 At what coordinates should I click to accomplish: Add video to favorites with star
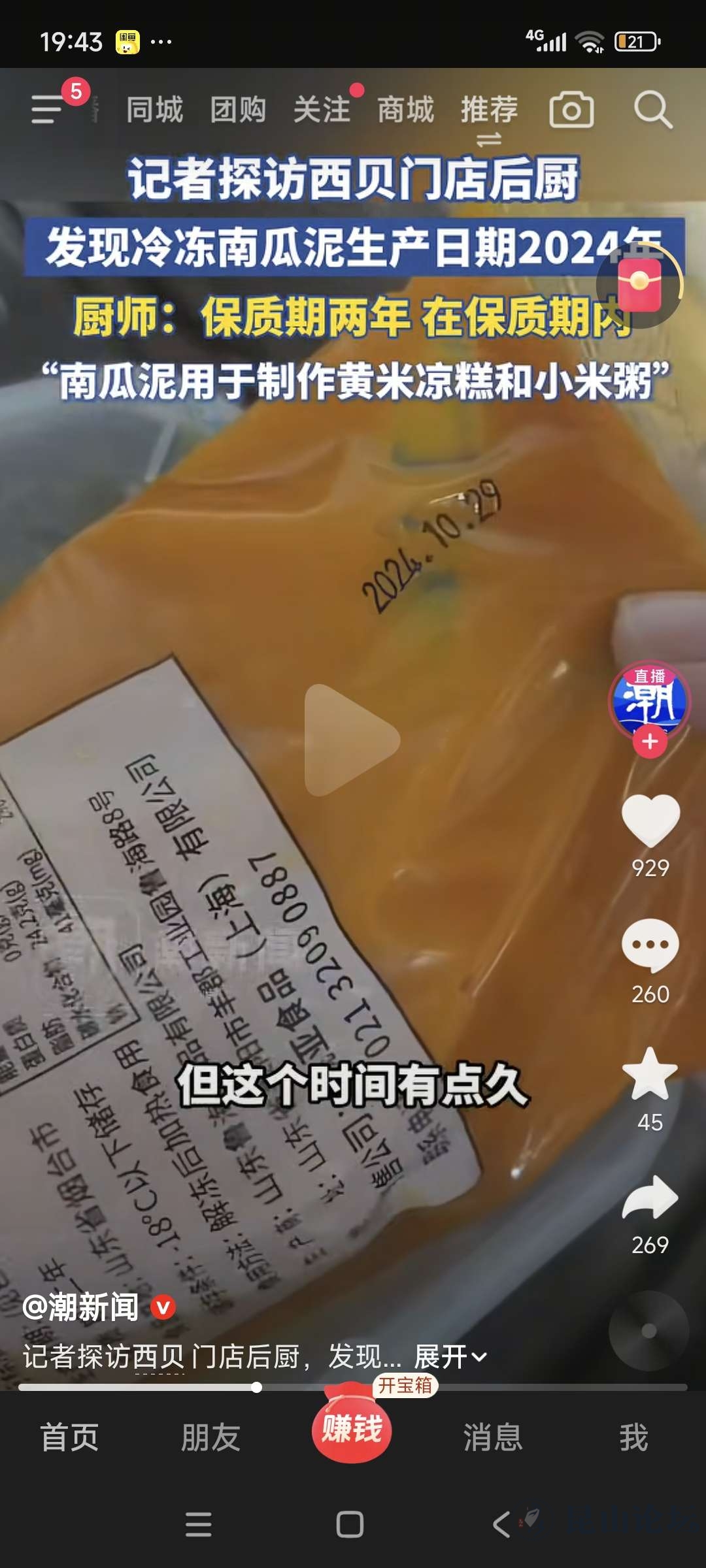click(650, 1074)
